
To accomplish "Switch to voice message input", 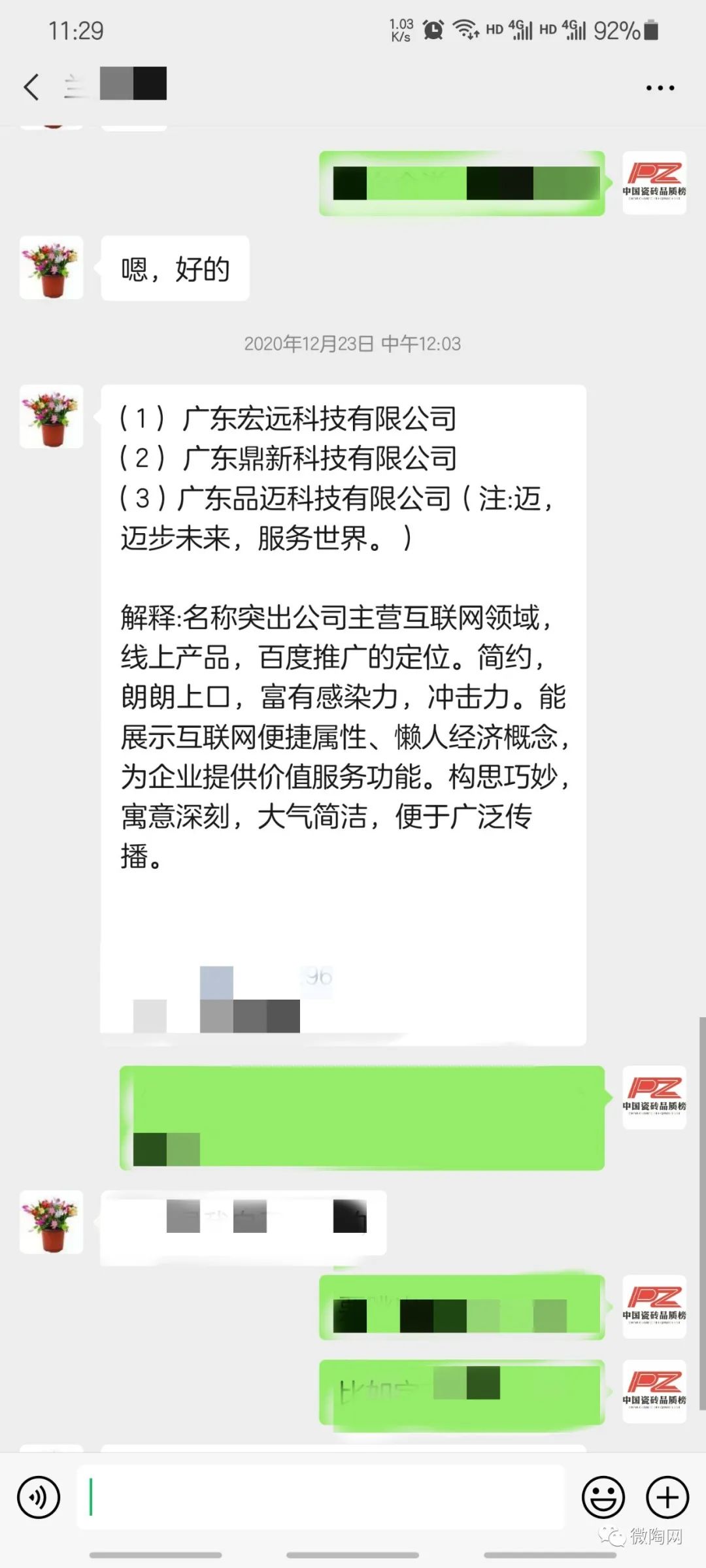I will [x=39, y=1497].
